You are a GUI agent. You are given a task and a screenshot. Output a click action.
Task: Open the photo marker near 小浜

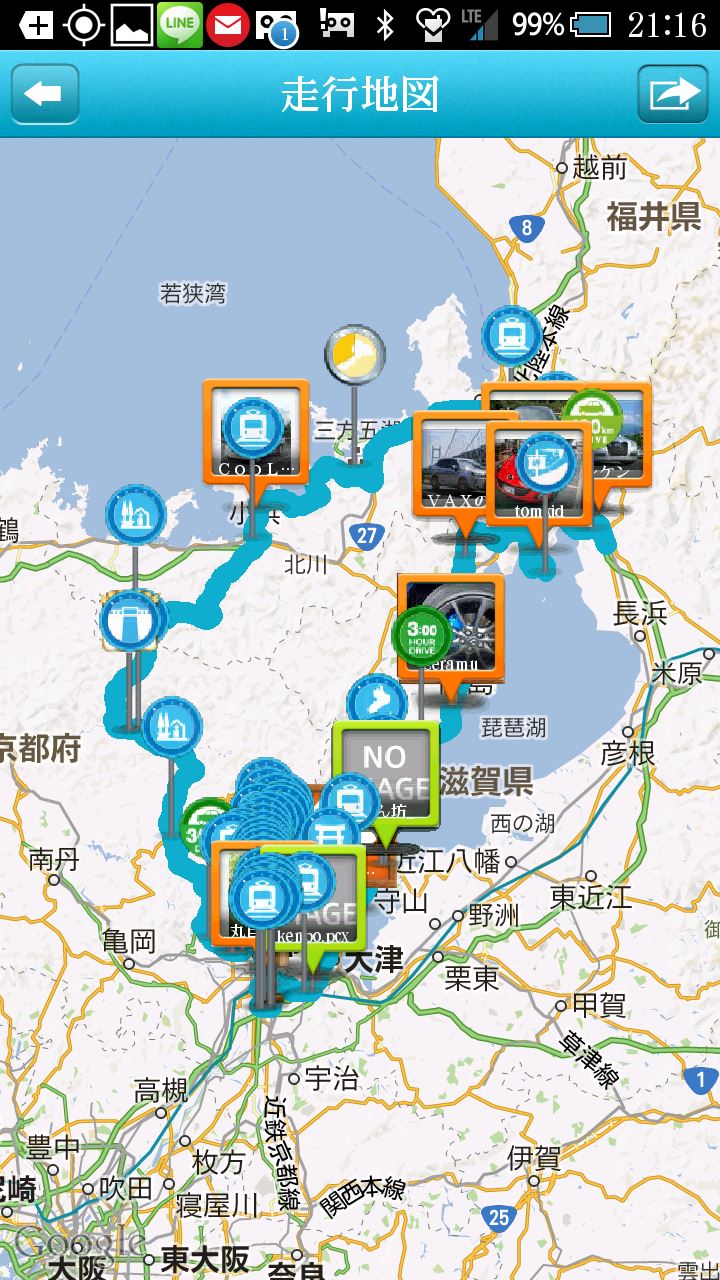pyautogui.click(x=255, y=430)
